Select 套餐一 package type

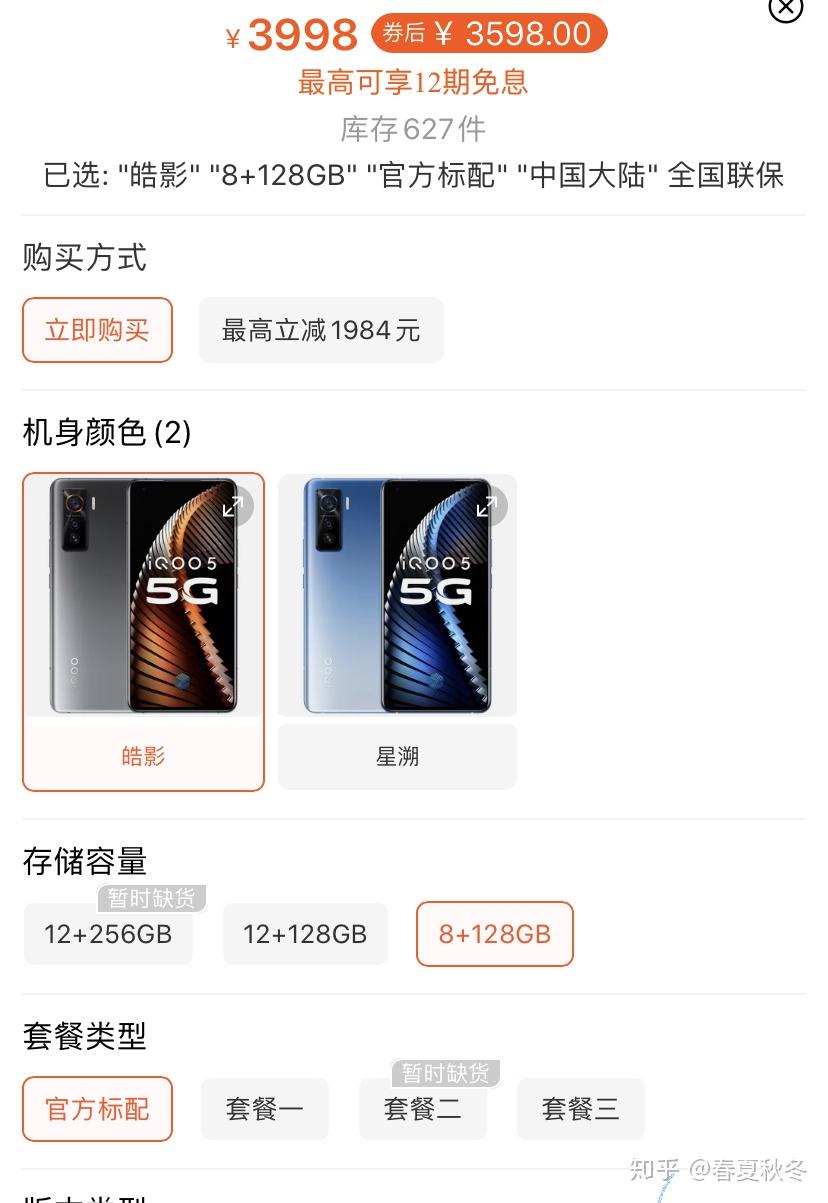coord(264,1109)
